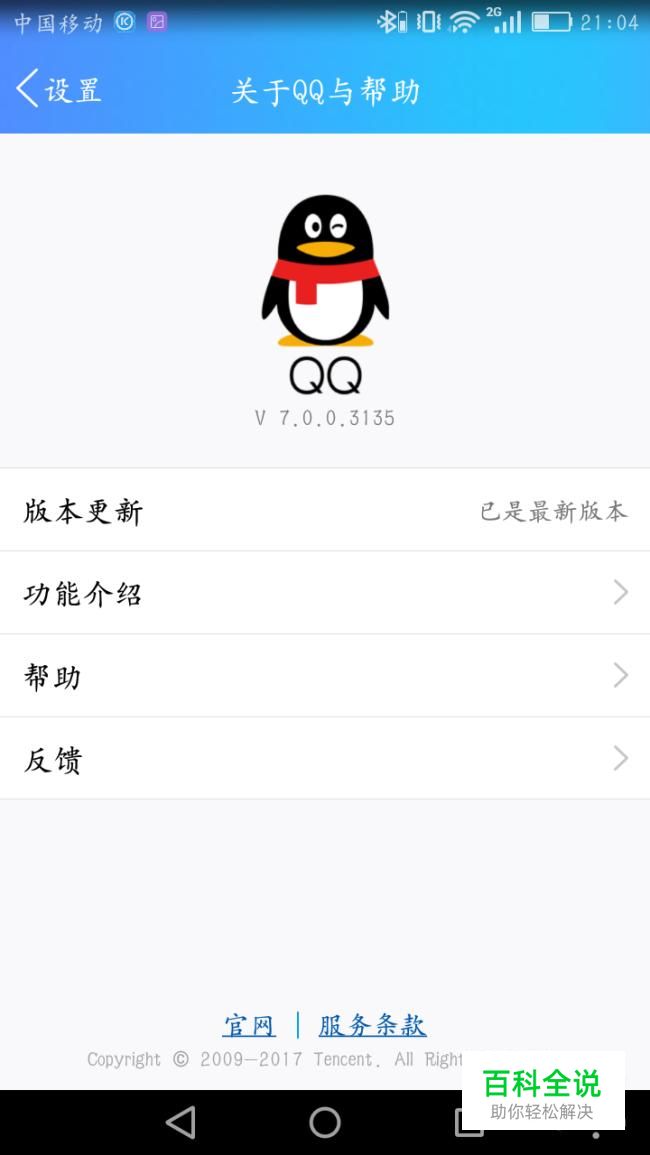
Task: Open the 服务条款 link
Action: click(372, 1025)
